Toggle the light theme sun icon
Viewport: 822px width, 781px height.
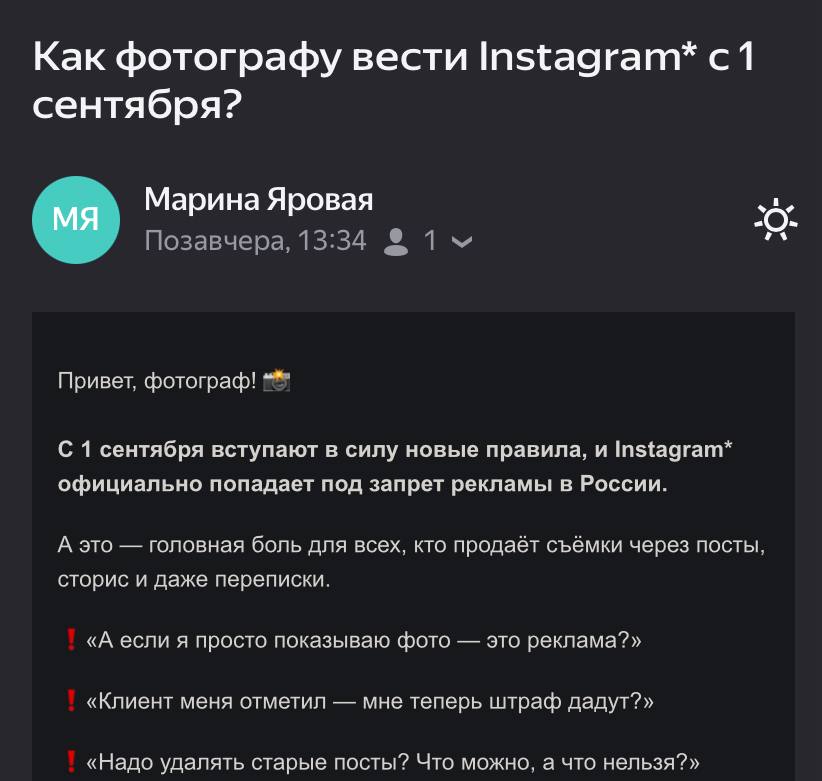pos(775,220)
